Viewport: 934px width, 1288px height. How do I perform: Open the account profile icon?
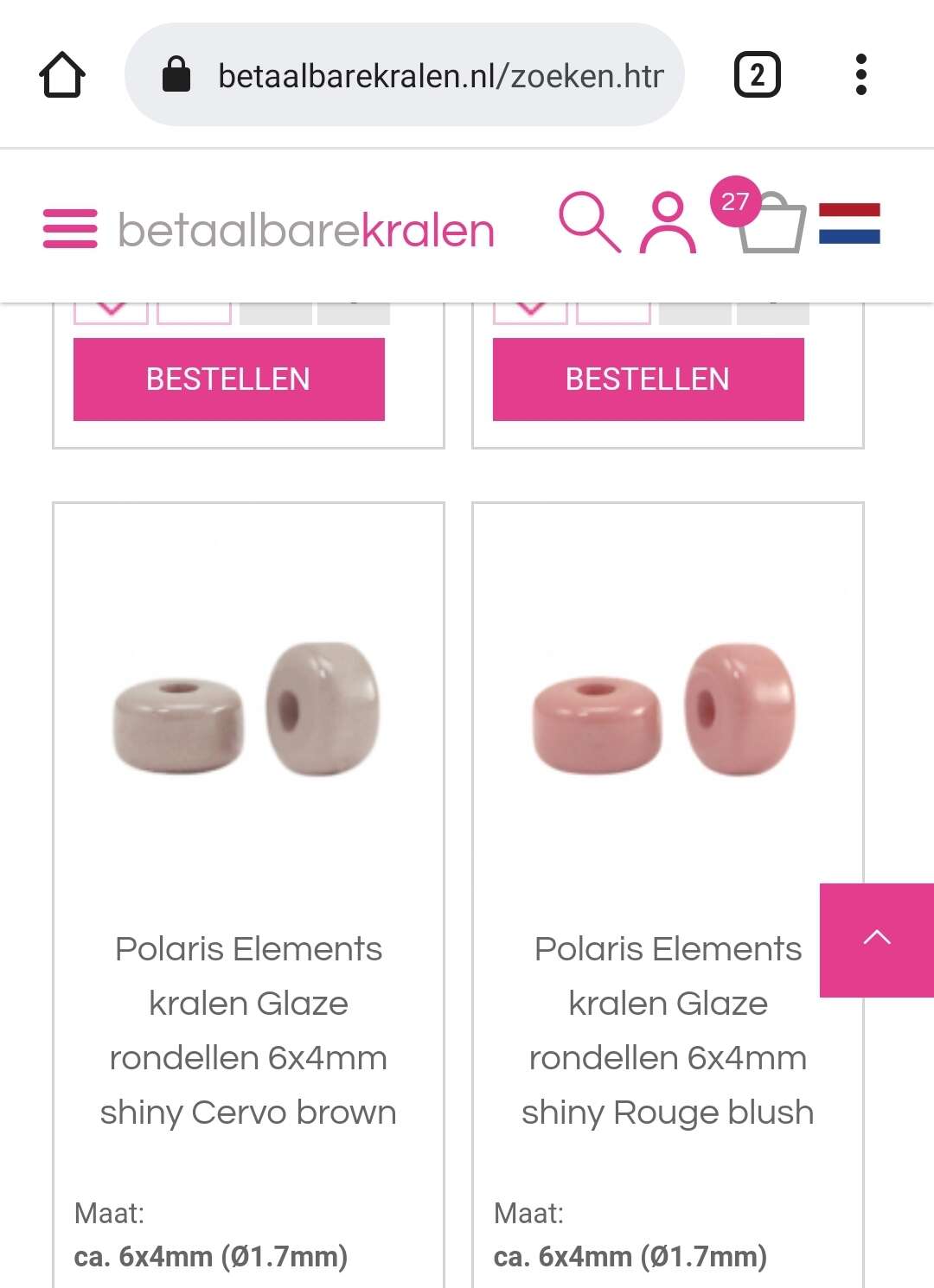click(x=668, y=224)
